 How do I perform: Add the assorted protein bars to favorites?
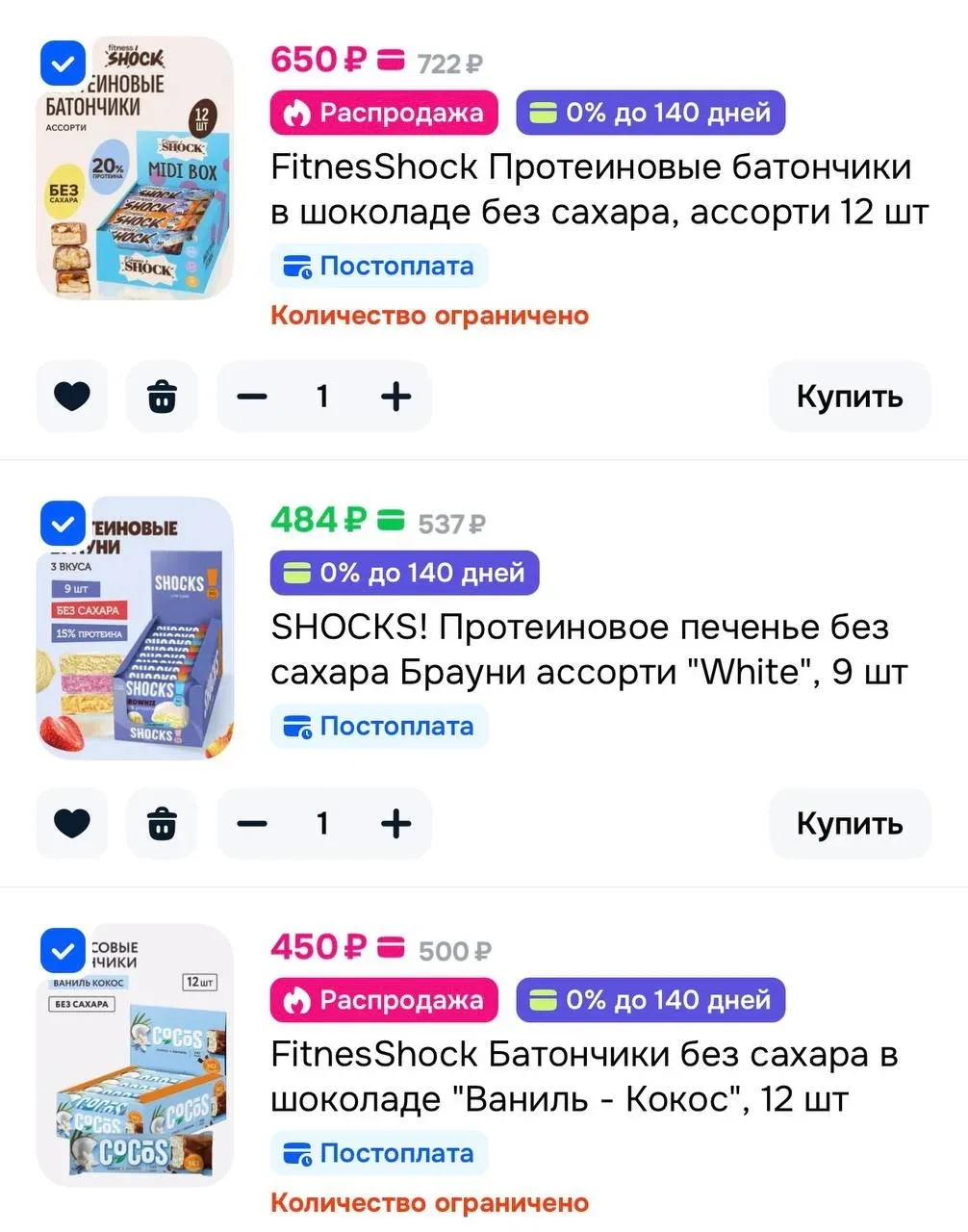click(72, 397)
